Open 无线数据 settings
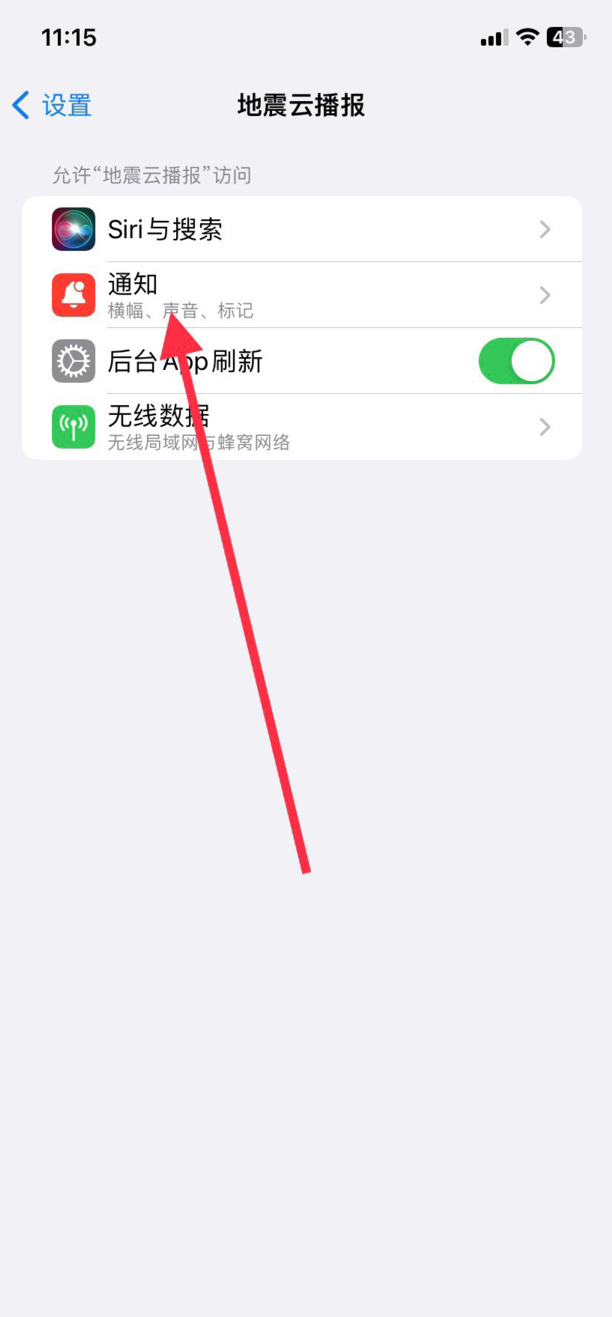Image resolution: width=612 pixels, height=1317 pixels. pos(302,427)
